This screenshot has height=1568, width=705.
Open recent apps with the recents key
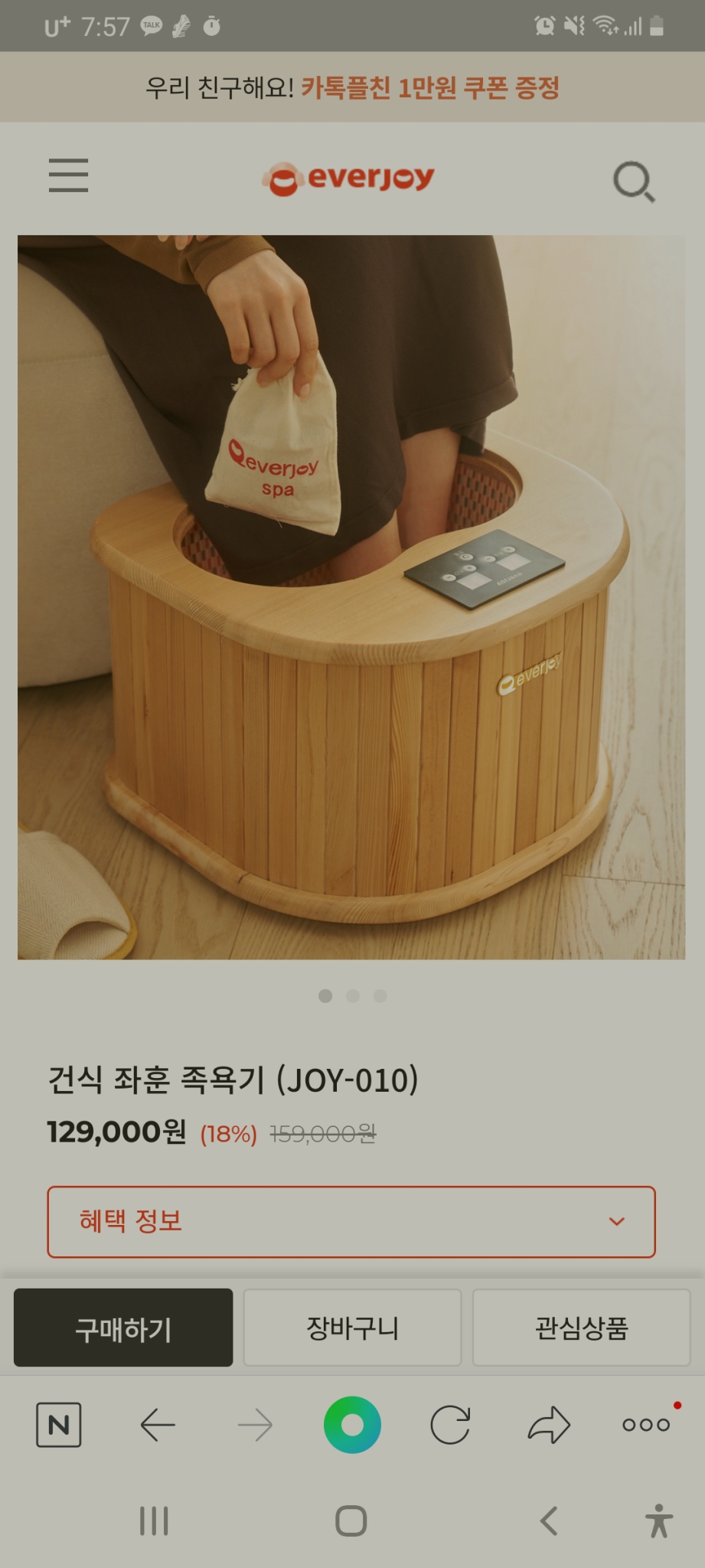click(155, 1522)
